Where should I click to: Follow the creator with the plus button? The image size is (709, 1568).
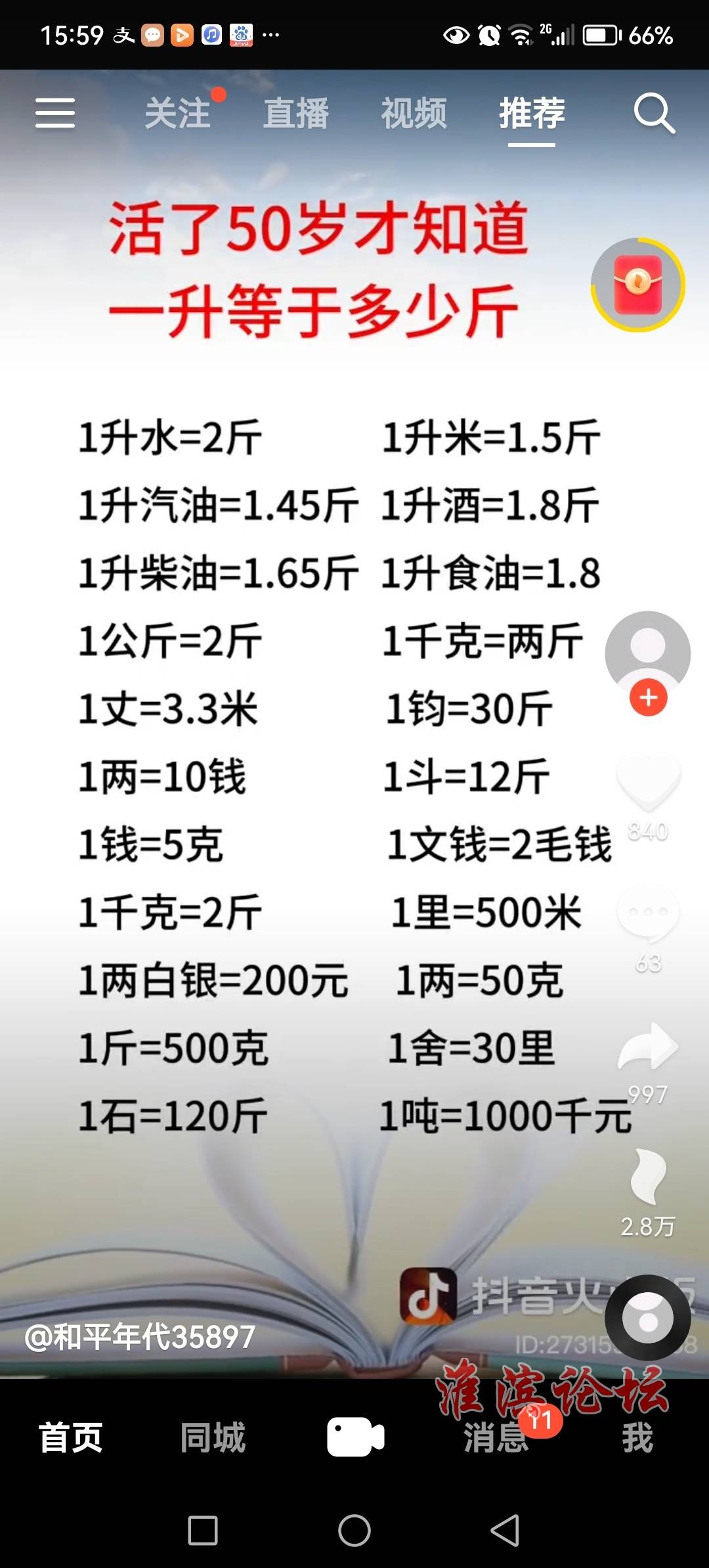(x=649, y=697)
